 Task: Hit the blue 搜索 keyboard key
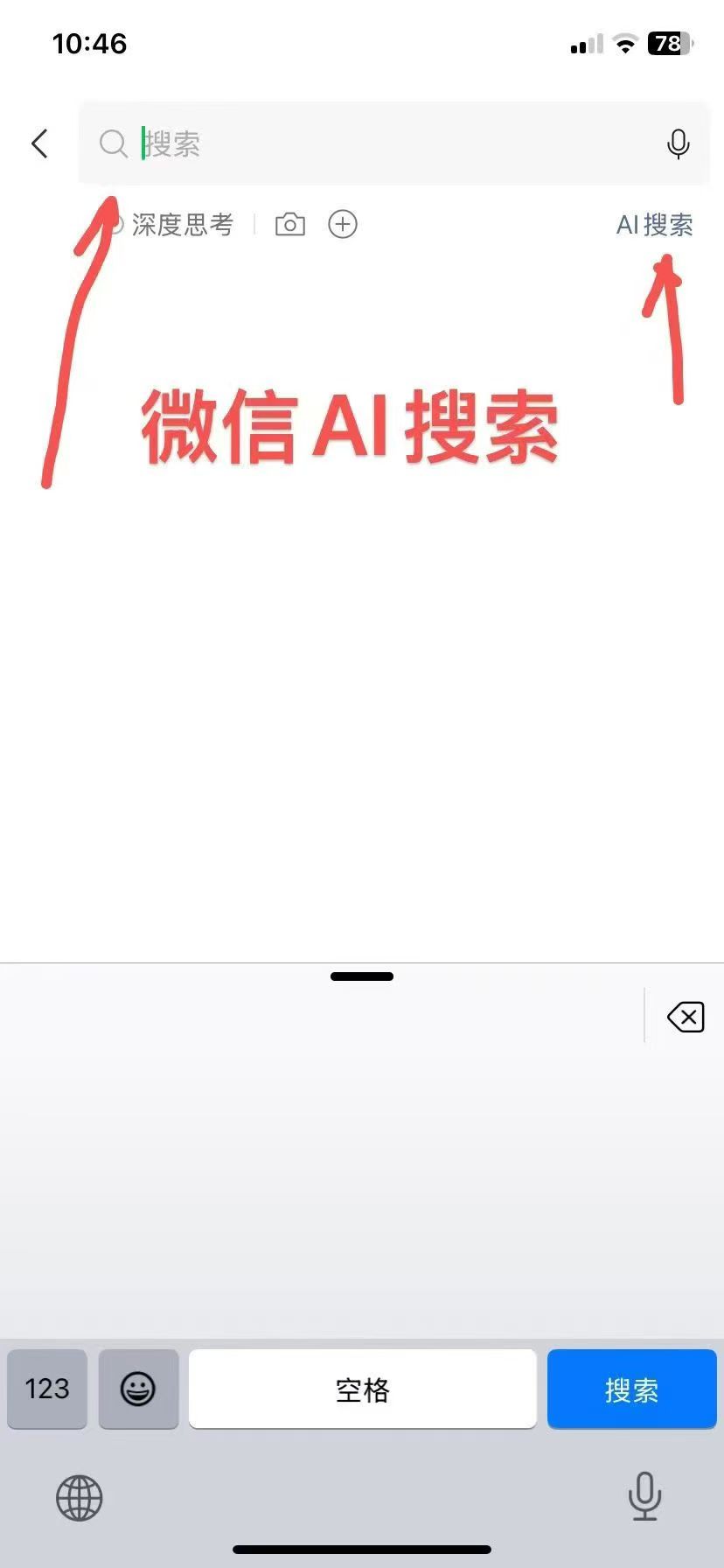pos(631,1389)
